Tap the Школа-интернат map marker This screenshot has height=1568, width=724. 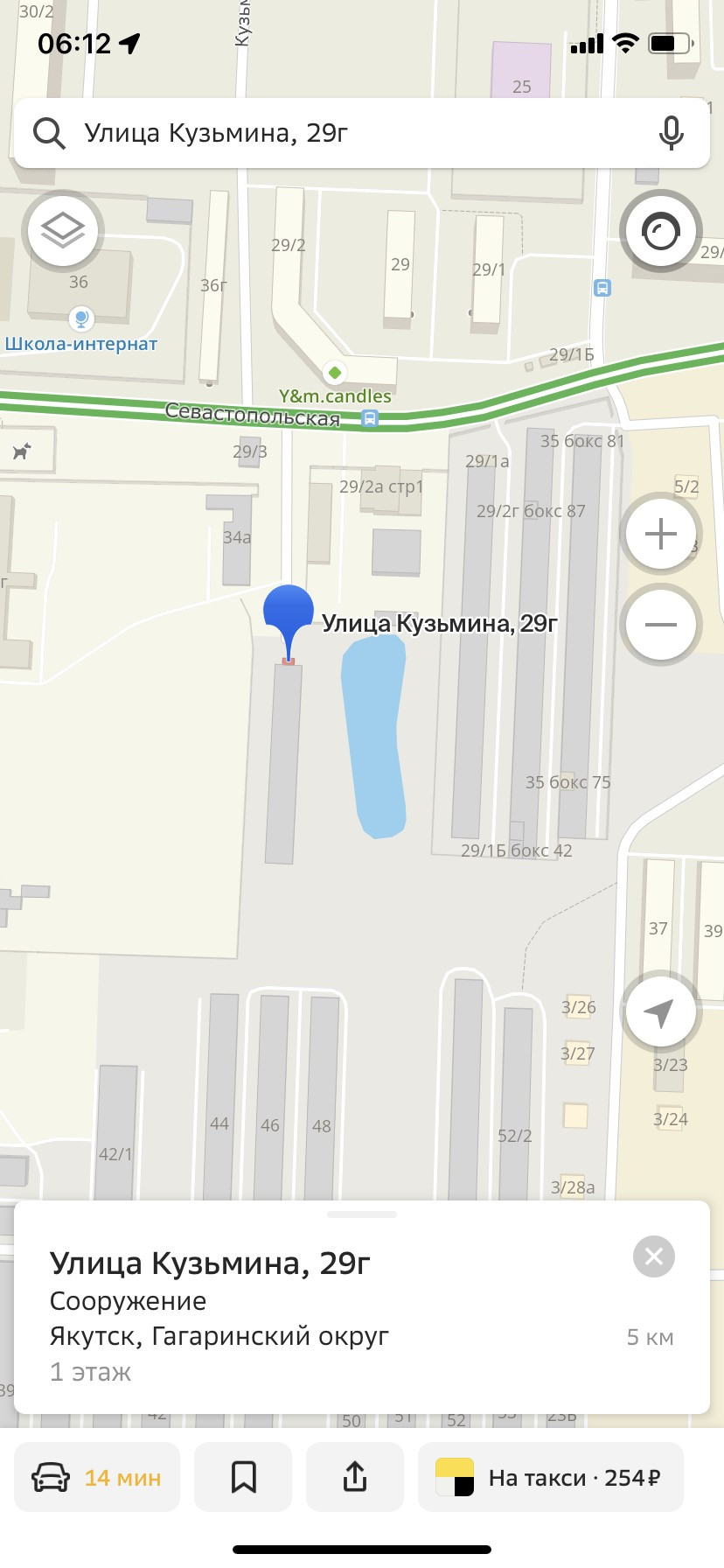click(x=81, y=318)
